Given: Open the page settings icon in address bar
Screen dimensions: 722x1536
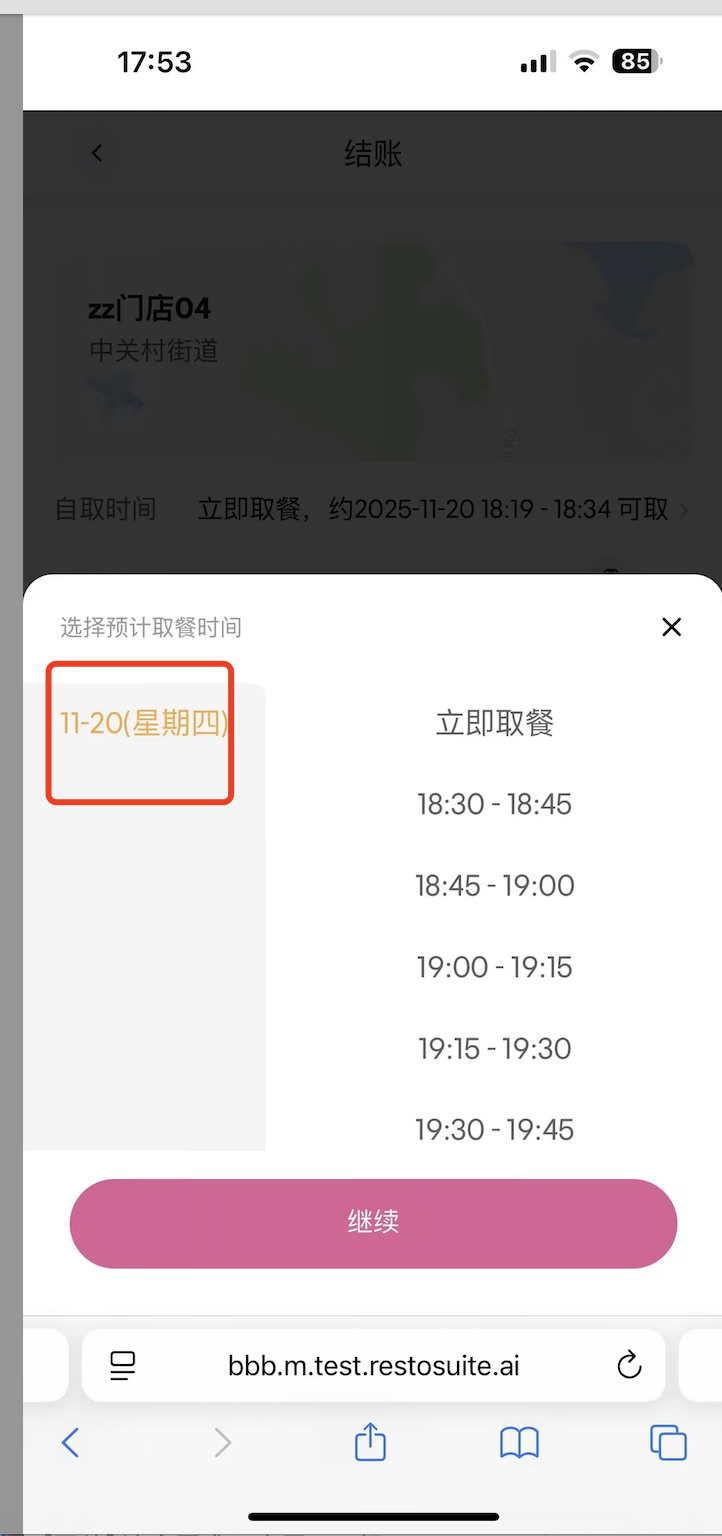Looking at the screenshot, I should click(123, 1365).
